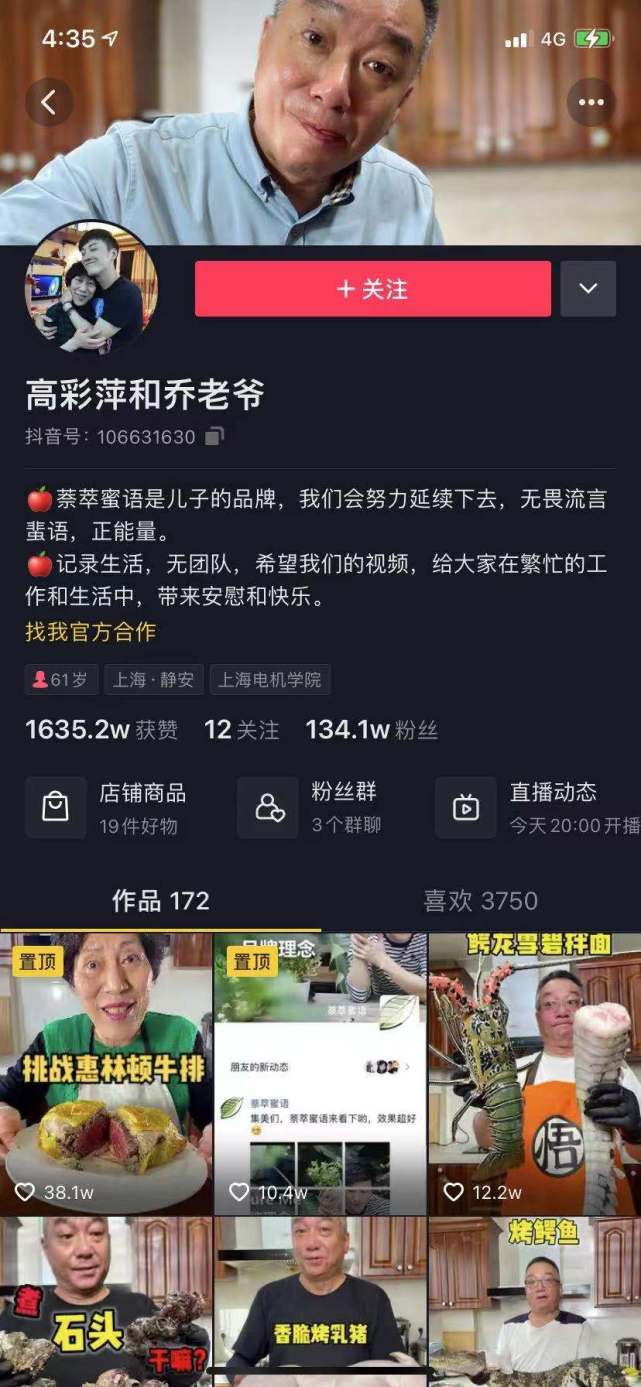Open the 烤鳄鱼 video

[x=534, y=1300]
